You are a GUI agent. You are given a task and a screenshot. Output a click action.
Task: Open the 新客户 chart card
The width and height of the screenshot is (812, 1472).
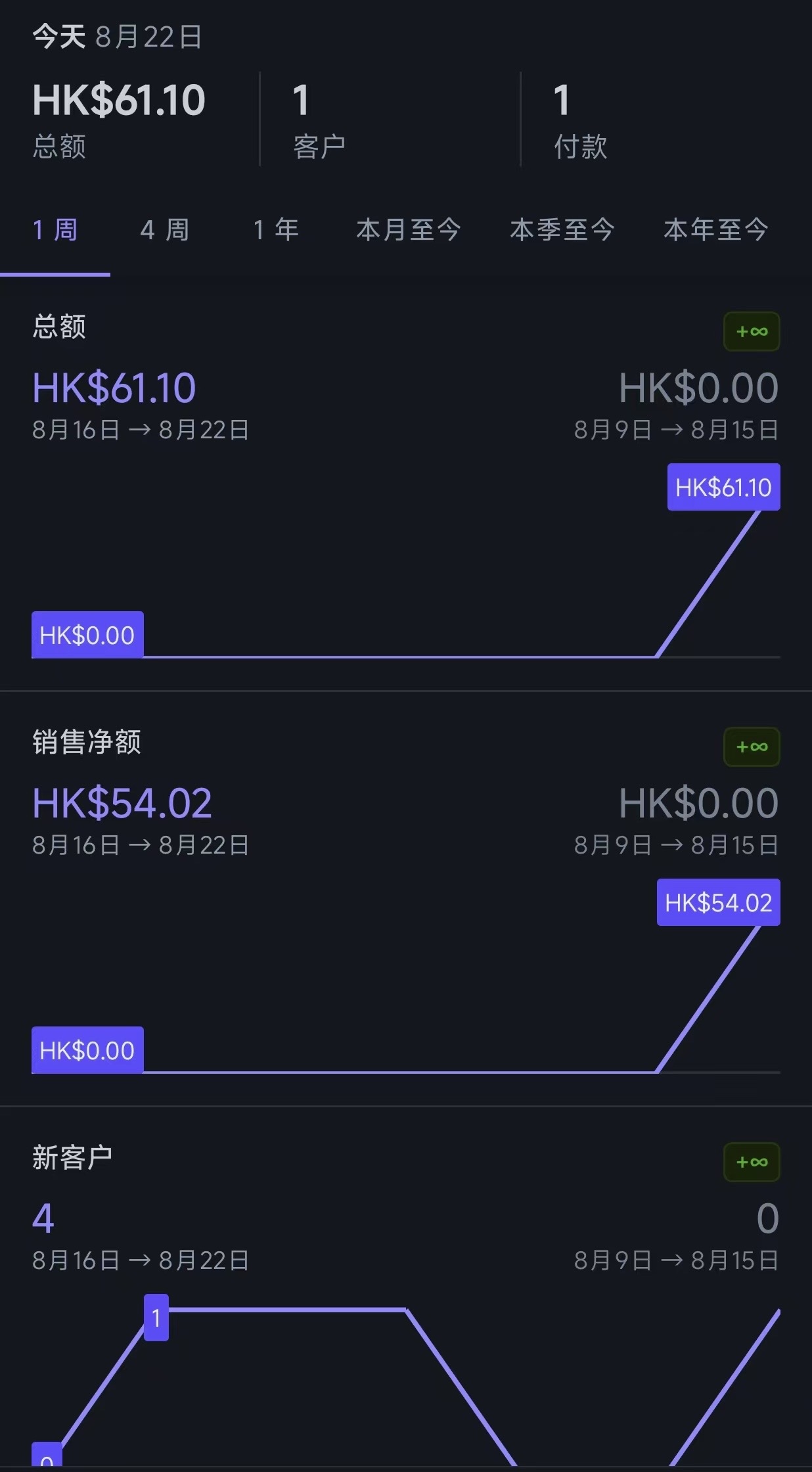pos(406,1289)
